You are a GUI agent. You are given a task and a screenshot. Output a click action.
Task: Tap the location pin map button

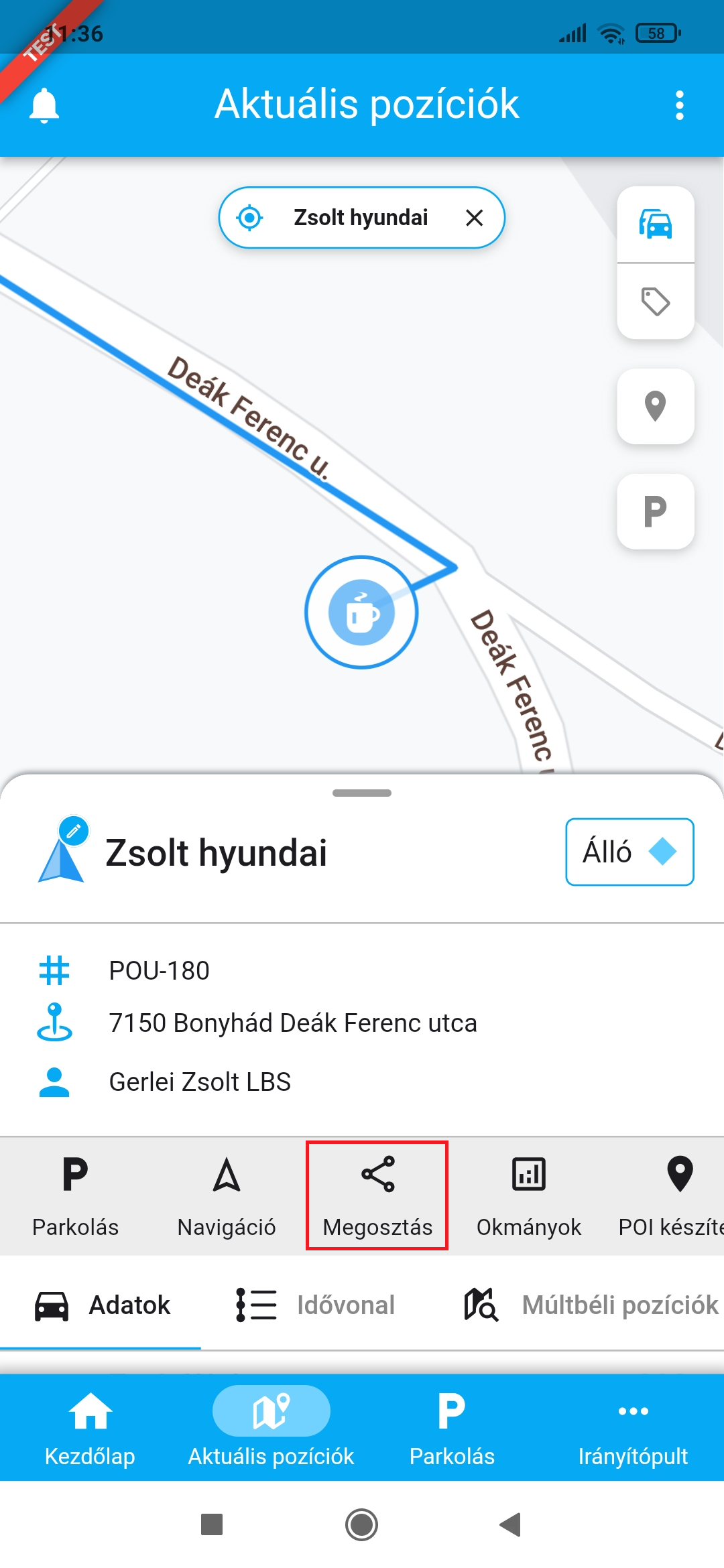coord(656,406)
